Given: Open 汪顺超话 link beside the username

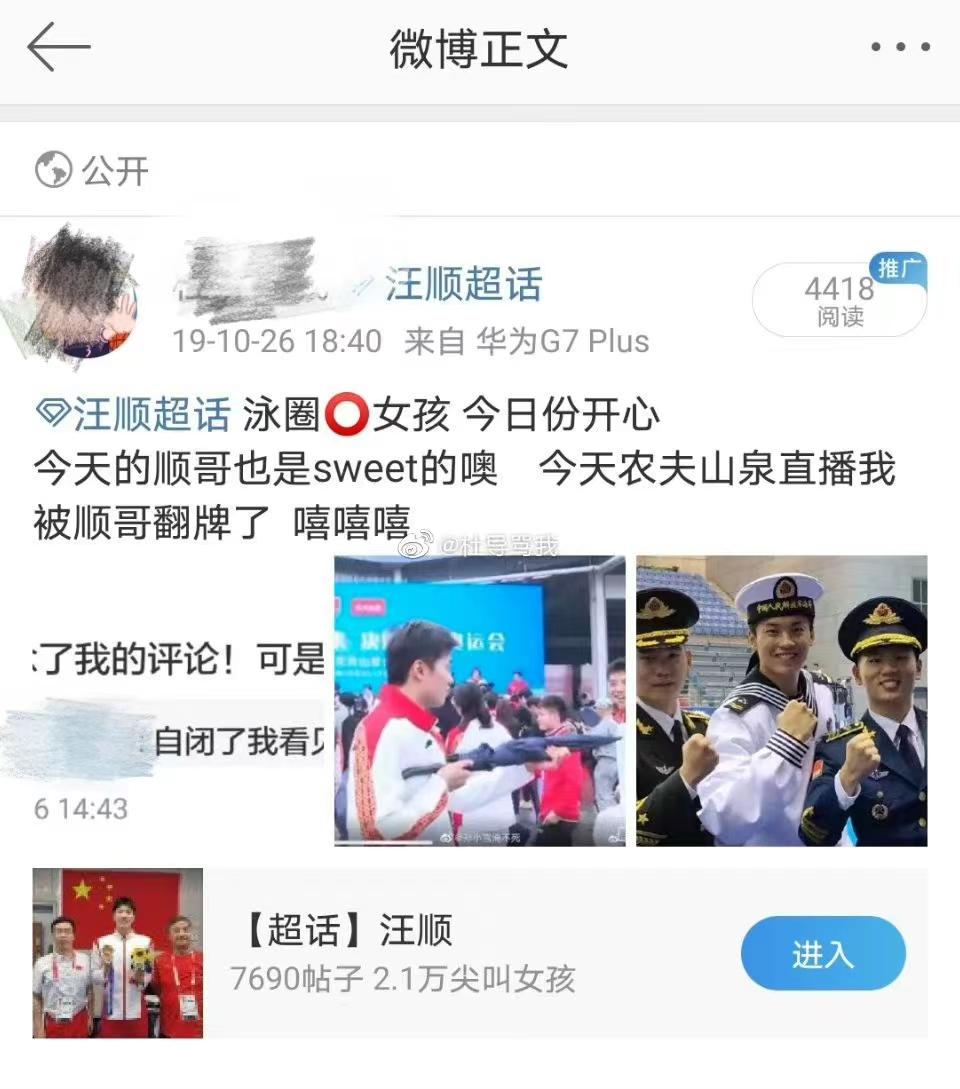Looking at the screenshot, I should click(463, 285).
